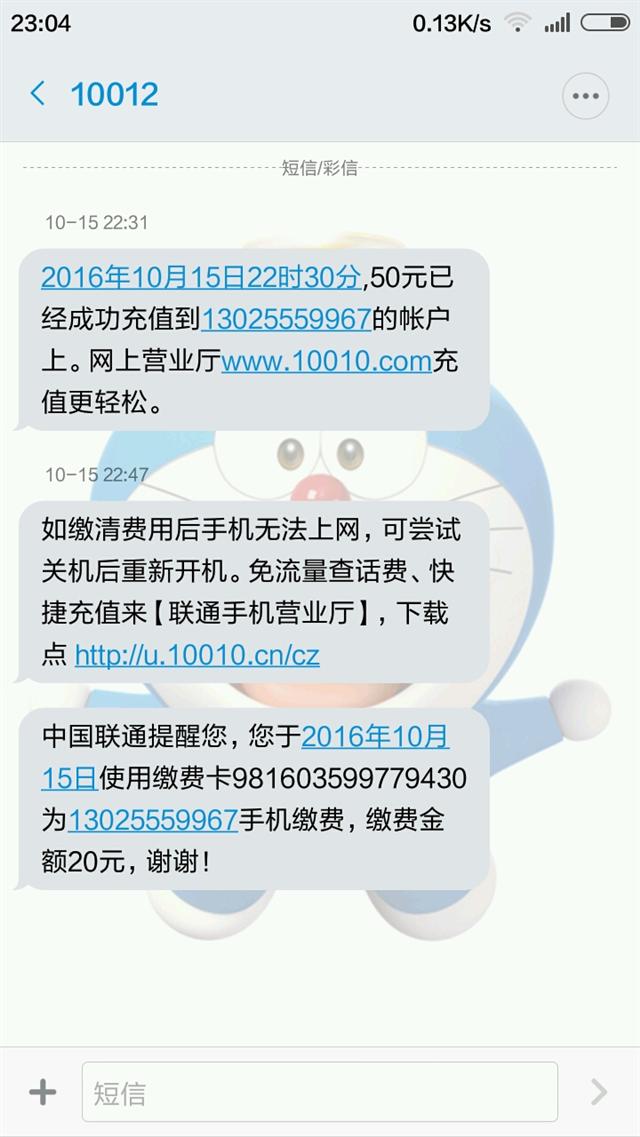Open the plus attachment button
The image size is (640, 1137).
[x=42, y=1092]
